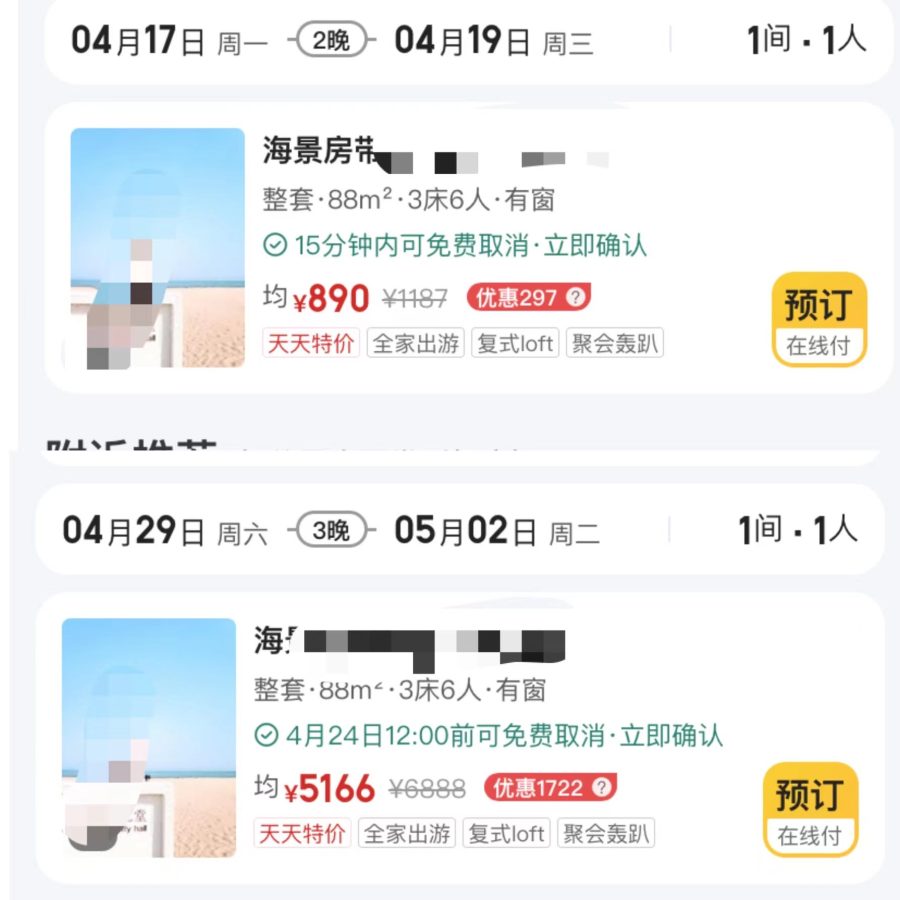Book the ¥5166 sea-view room
Viewport: 900px width, 900px height.
(811, 809)
